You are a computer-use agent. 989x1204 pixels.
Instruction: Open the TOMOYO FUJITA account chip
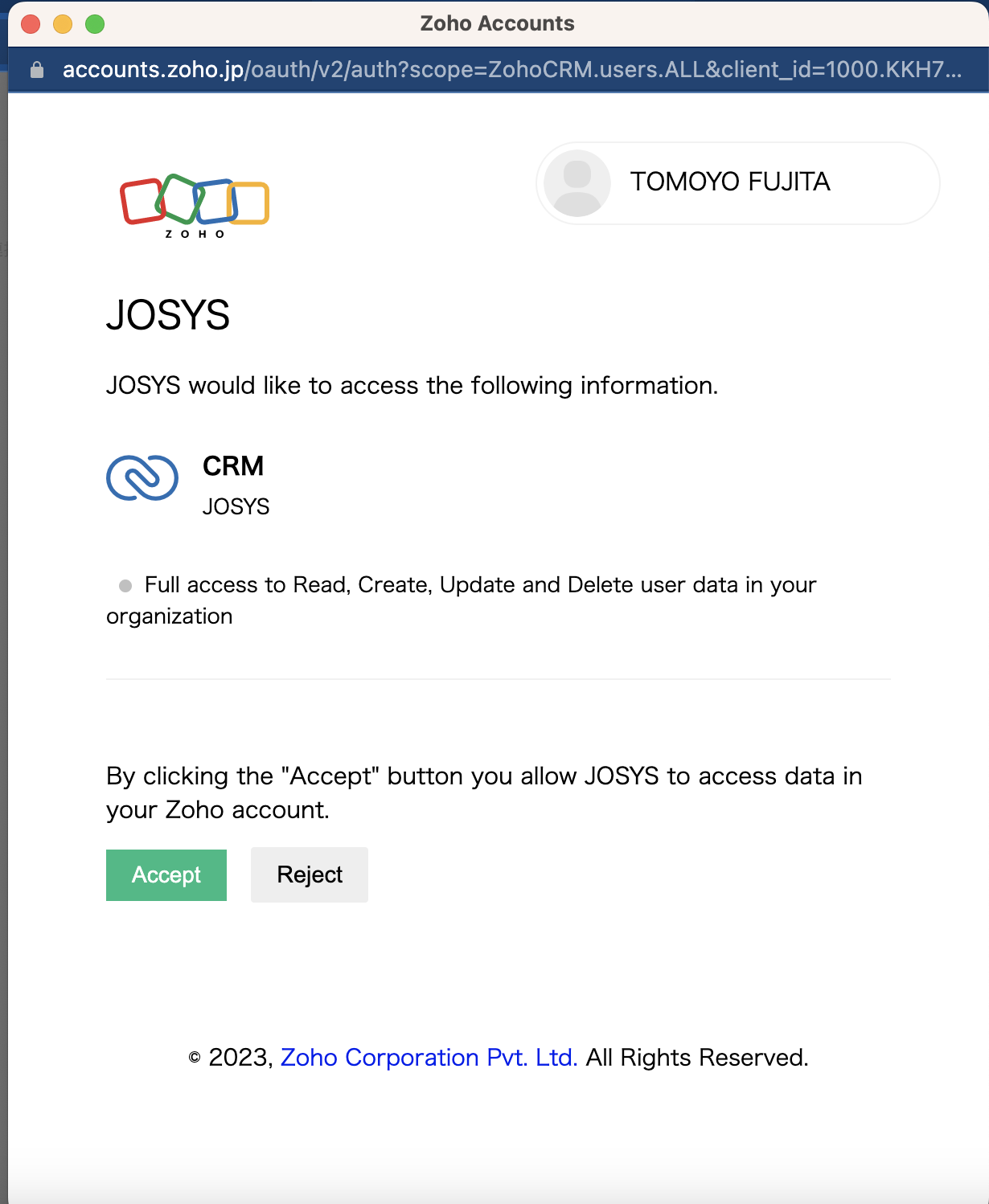click(x=737, y=182)
